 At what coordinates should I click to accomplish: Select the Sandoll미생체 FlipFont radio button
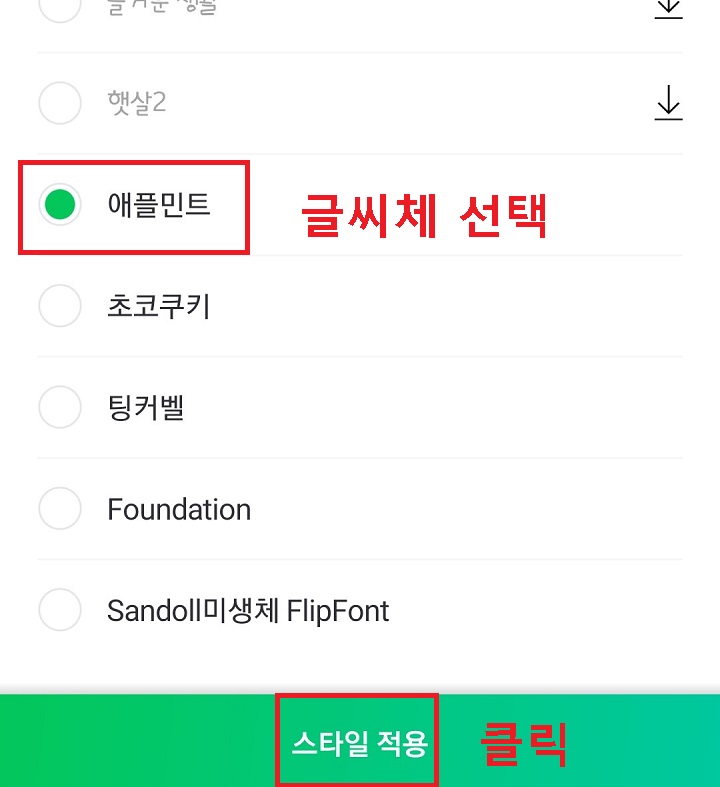click(60, 611)
